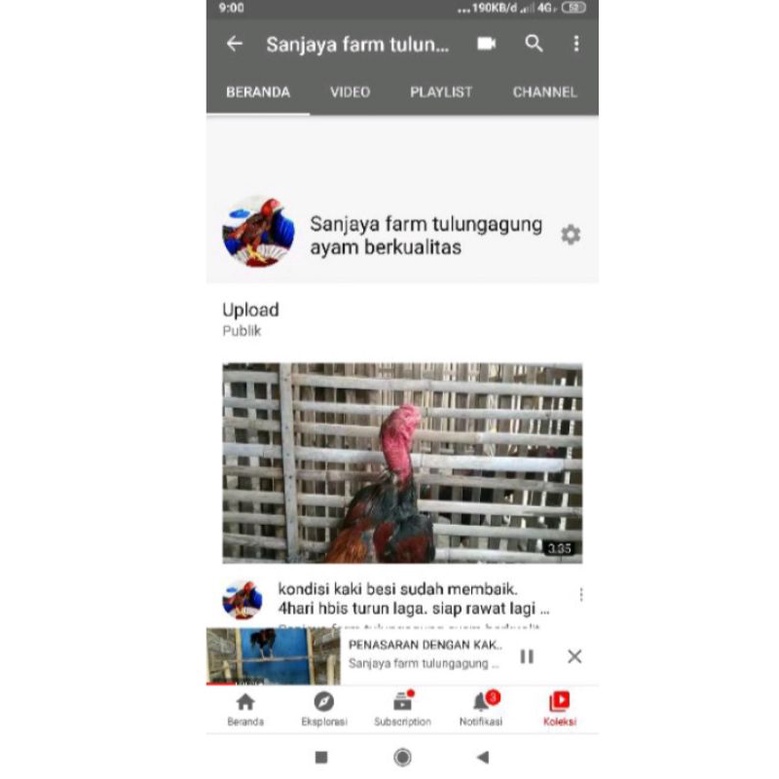Play the kondisi kaki besi video thumbnail

pyautogui.click(x=402, y=462)
